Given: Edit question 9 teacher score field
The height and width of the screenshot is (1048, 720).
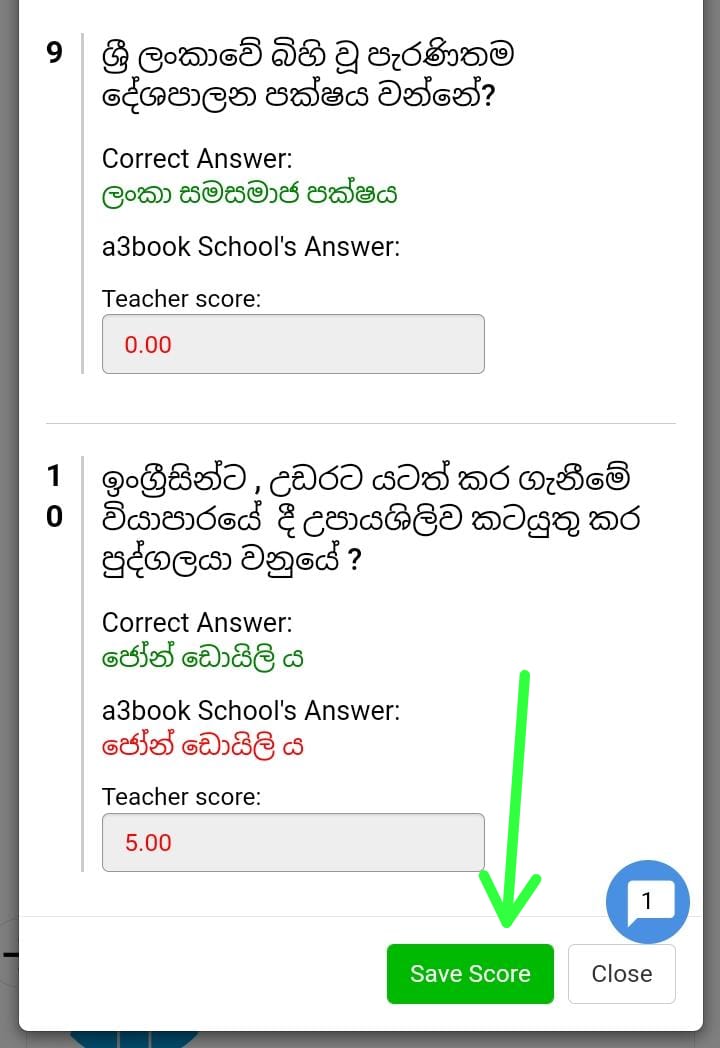Looking at the screenshot, I should tap(293, 344).
